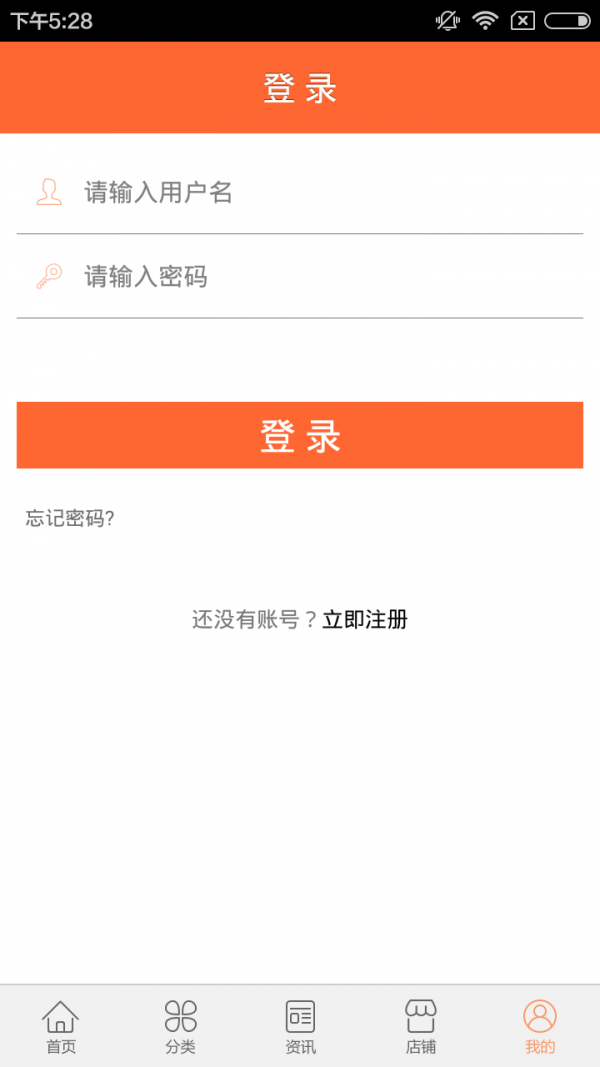This screenshot has height=1067, width=600.
Task: Open the 忘记密码? link
Action: pos(70,519)
